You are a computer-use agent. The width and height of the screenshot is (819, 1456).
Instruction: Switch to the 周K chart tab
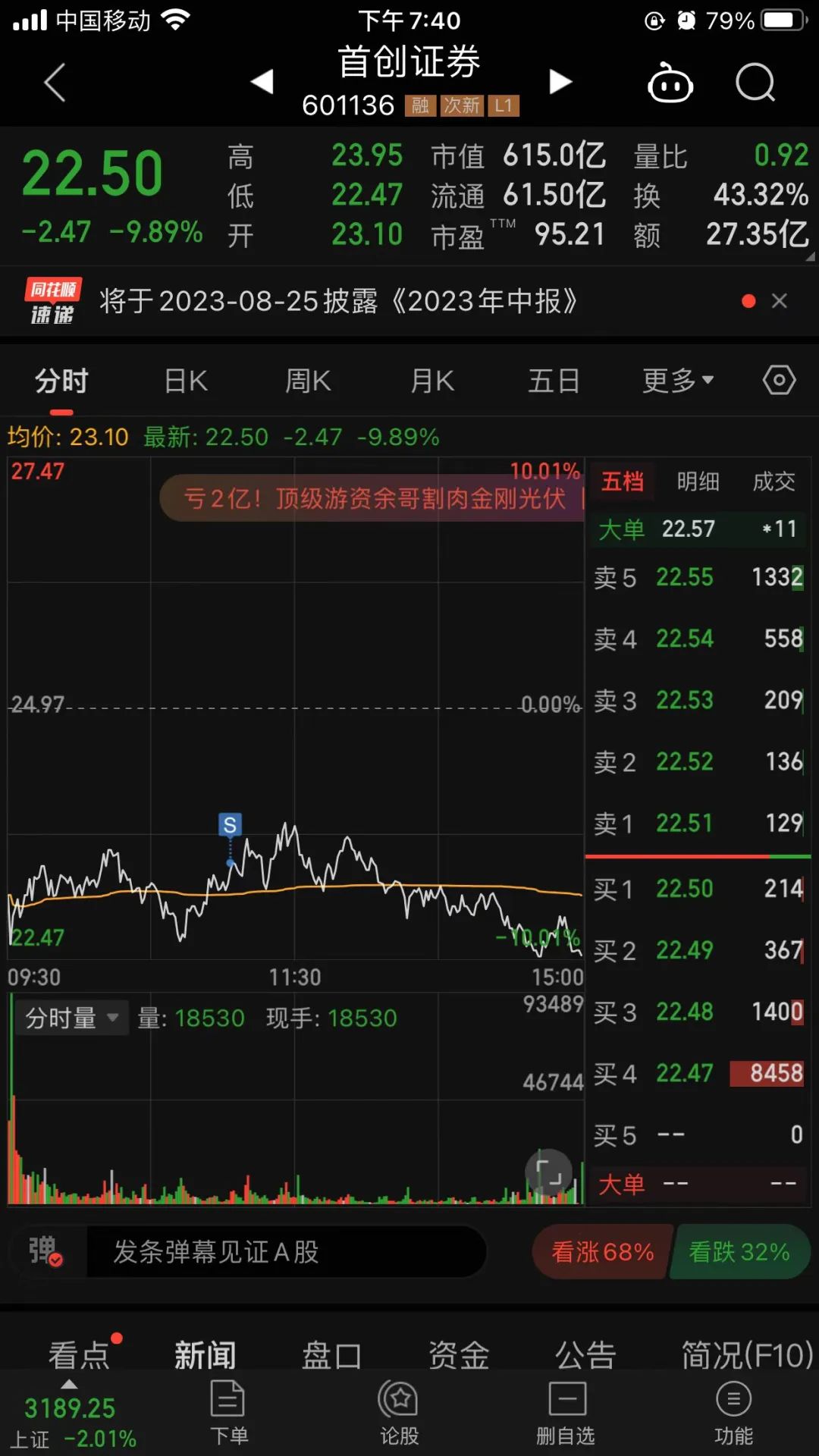[x=308, y=381]
